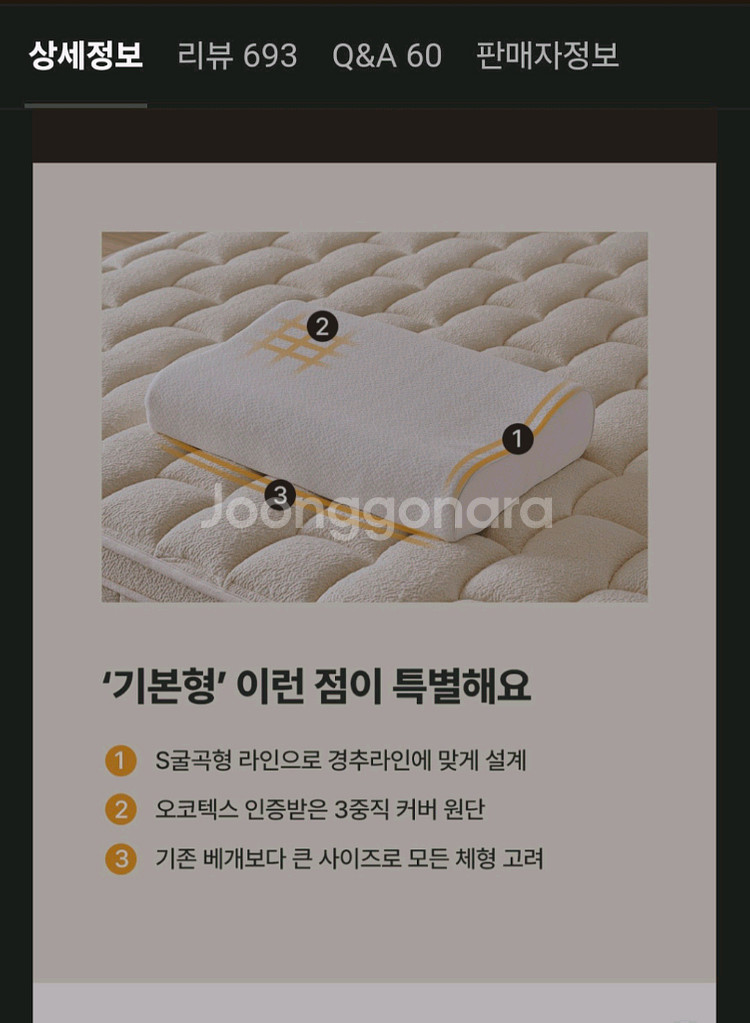Tap the number 3 badge below the pillow

pos(281,492)
